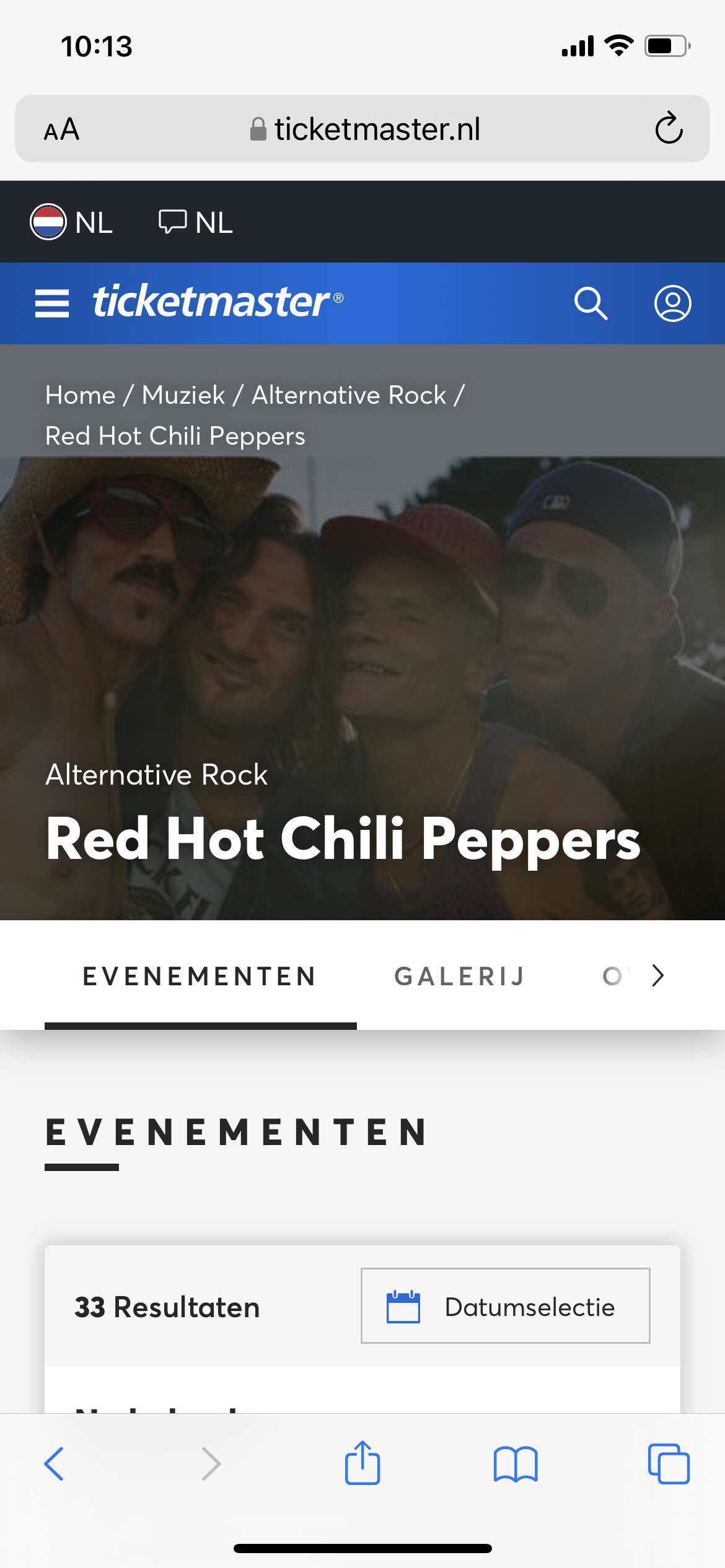Show more tabs with the arrow
Screen dimensions: 725x1568
tap(658, 975)
